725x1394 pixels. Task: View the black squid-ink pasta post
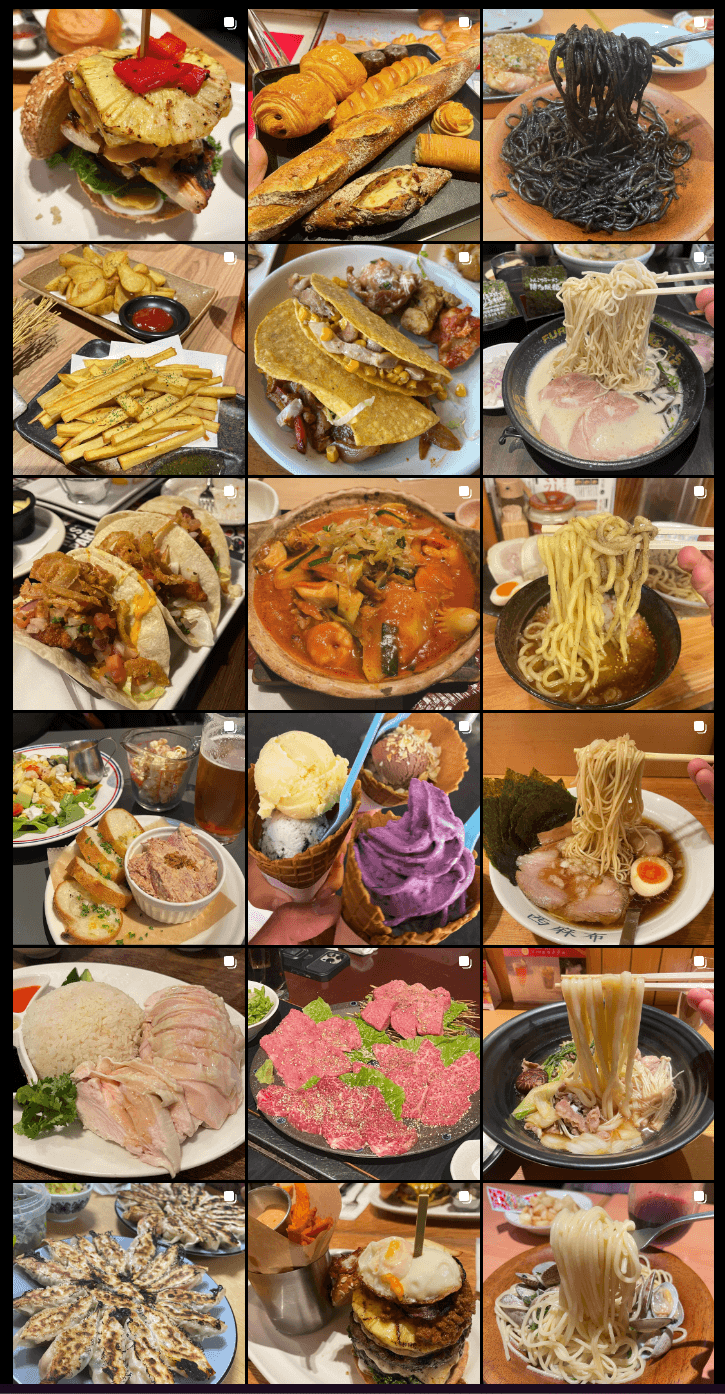point(598,125)
